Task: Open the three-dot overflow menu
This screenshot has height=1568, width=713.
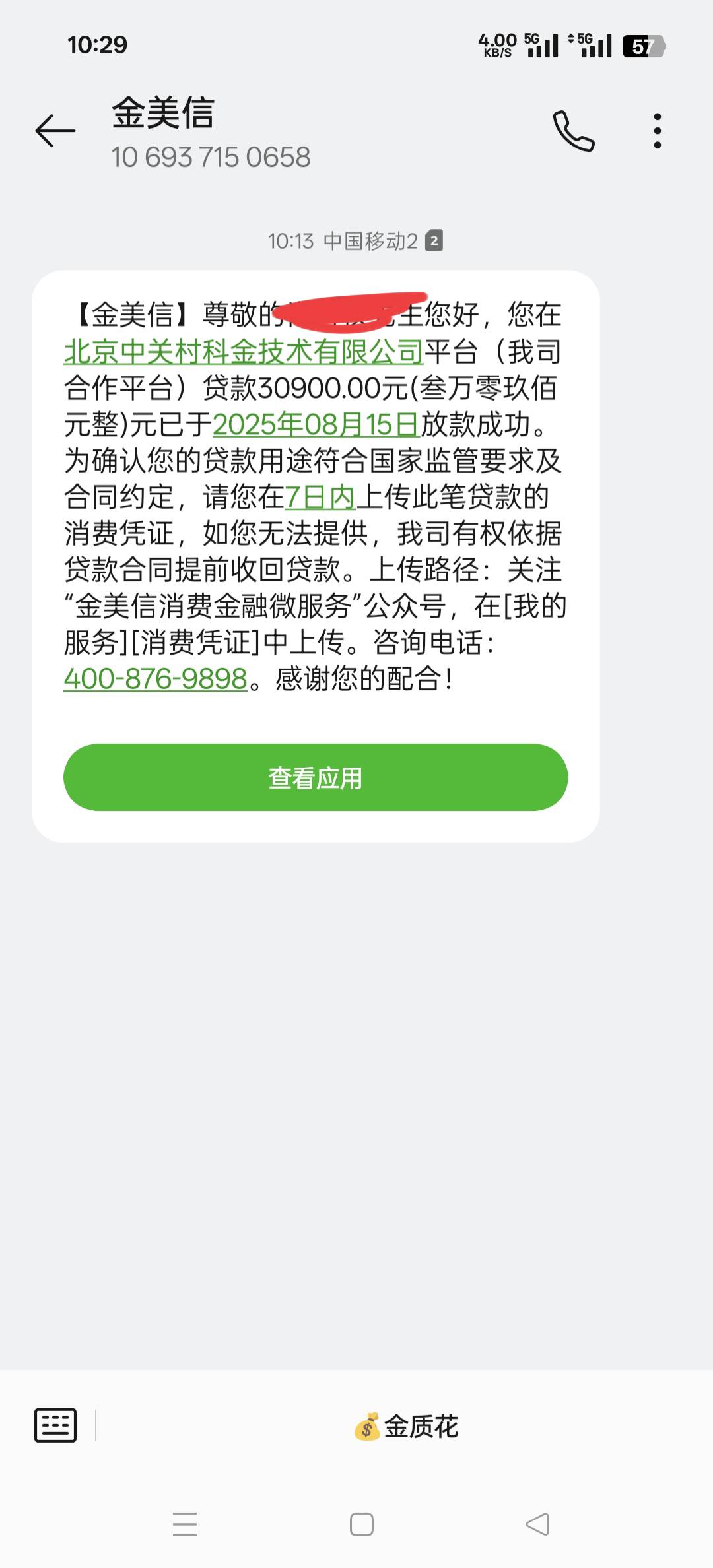Action: point(657,131)
